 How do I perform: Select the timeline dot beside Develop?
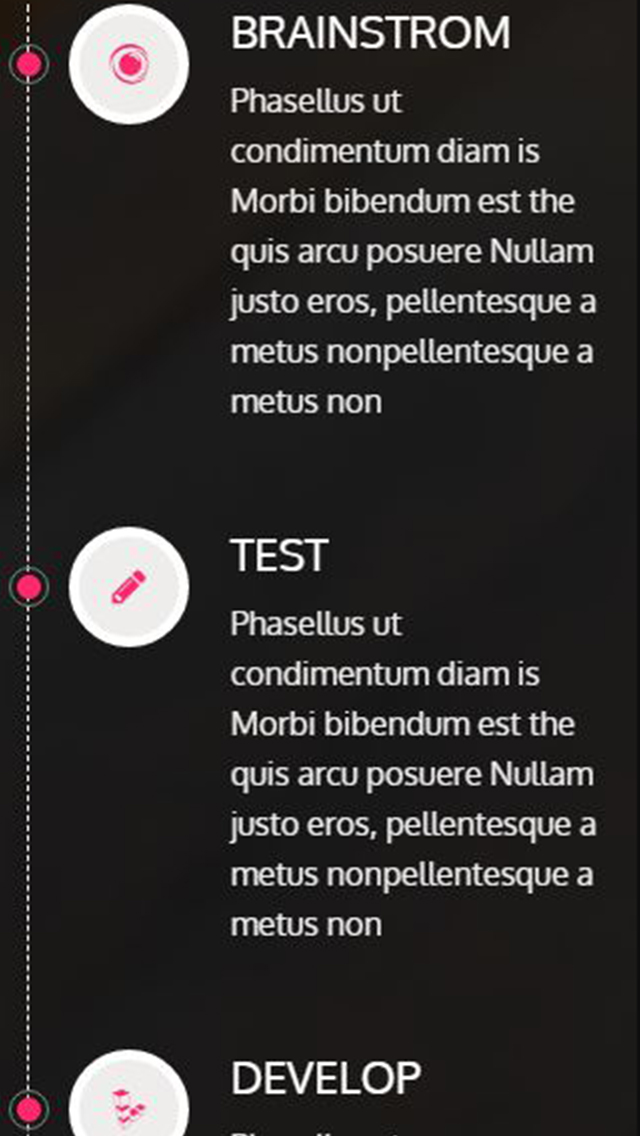click(x=29, y=1109)
